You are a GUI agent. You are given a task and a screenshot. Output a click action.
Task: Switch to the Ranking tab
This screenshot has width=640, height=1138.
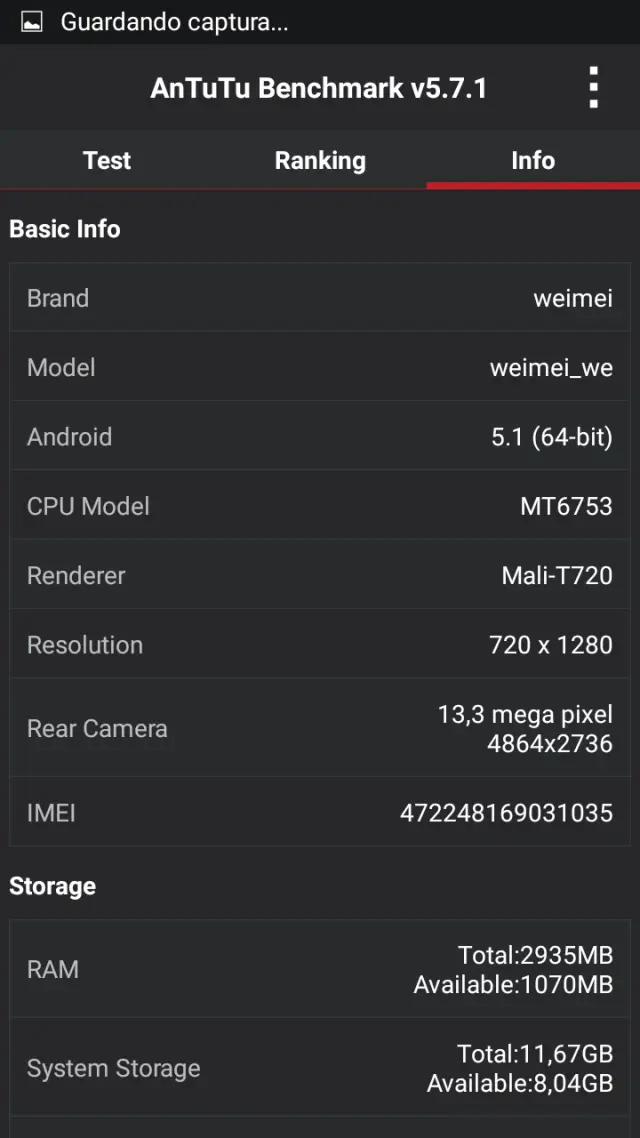[320, 160]
